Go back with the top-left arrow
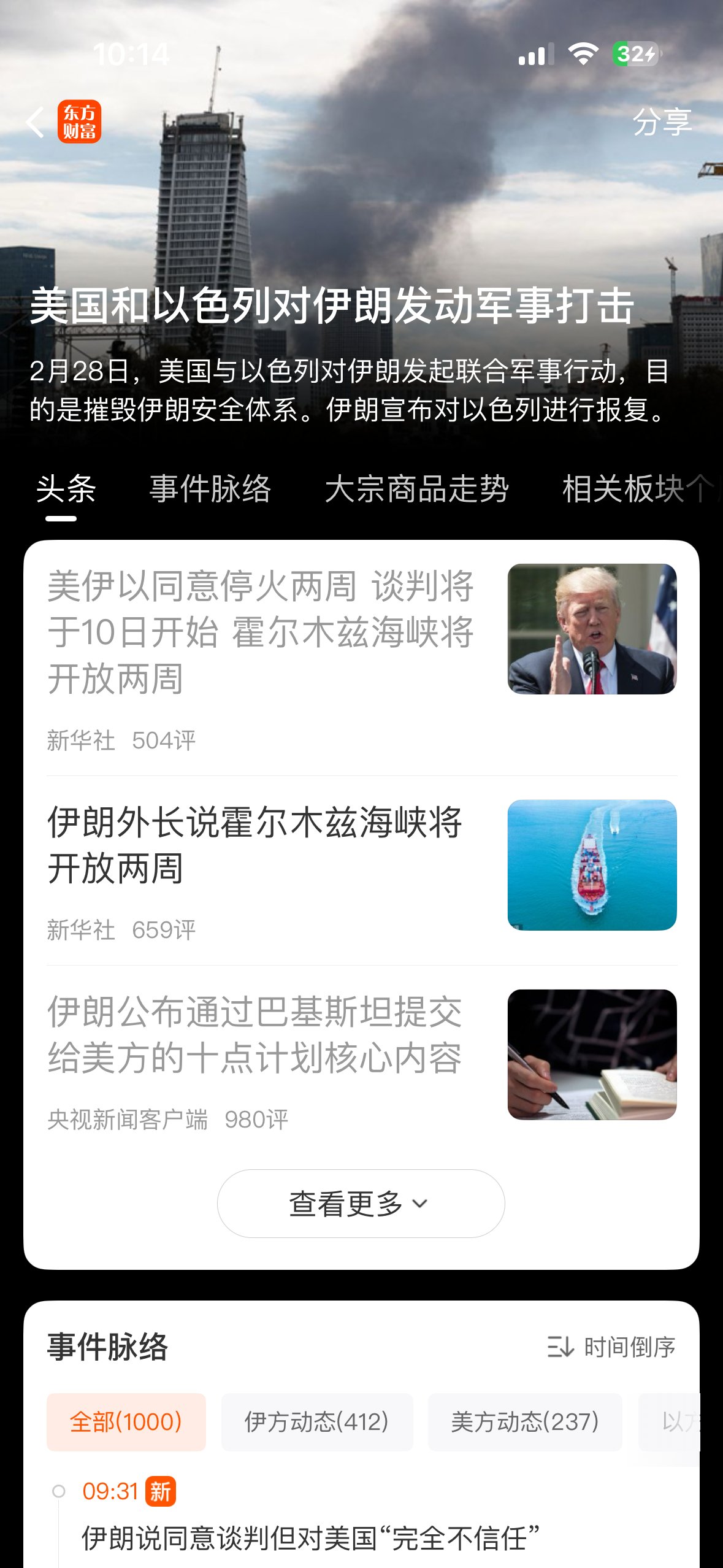 coord(36,122)
